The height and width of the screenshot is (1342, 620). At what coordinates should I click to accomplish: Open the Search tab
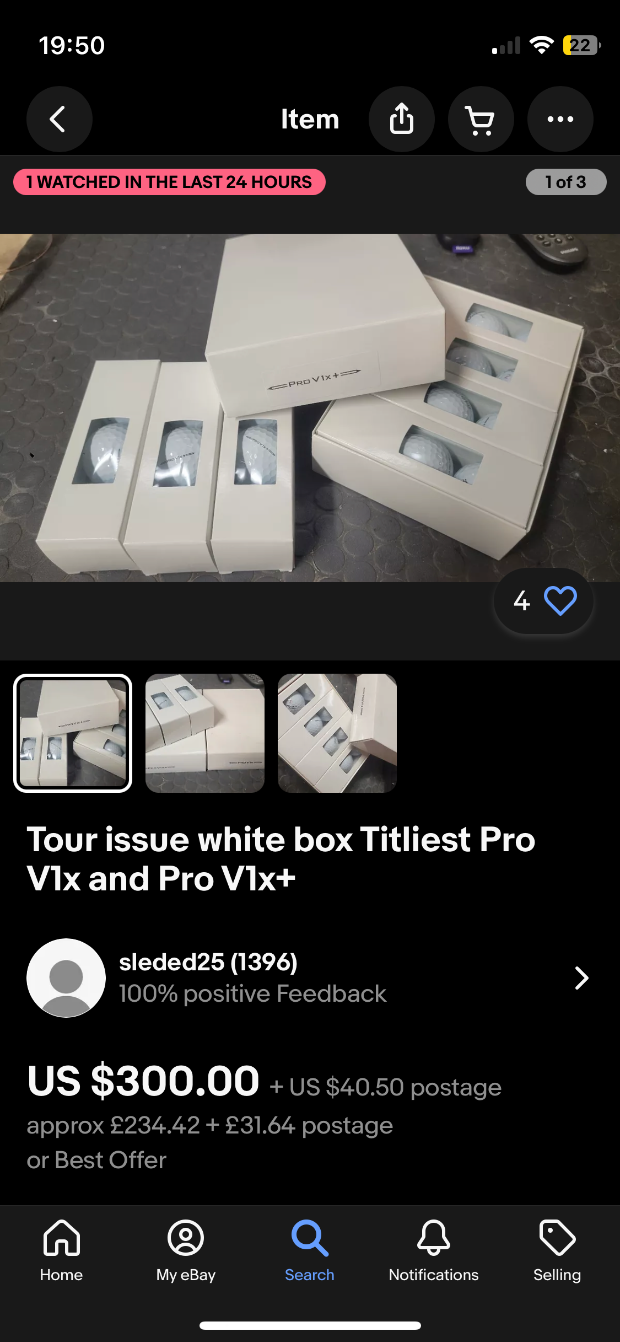click(309, 1250)
